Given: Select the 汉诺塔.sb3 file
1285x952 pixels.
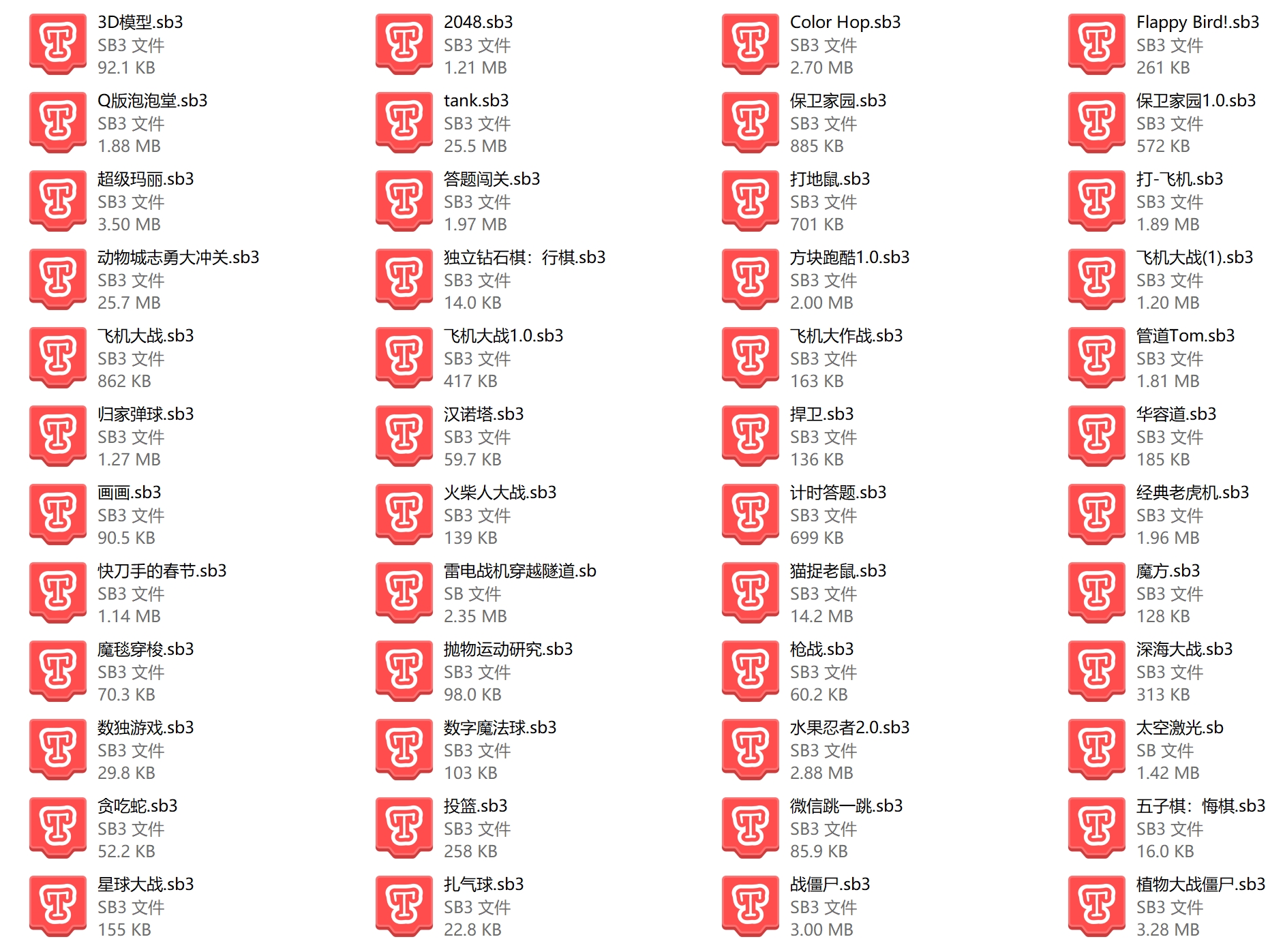Looking at the screenshot, I should pos(404,436).
